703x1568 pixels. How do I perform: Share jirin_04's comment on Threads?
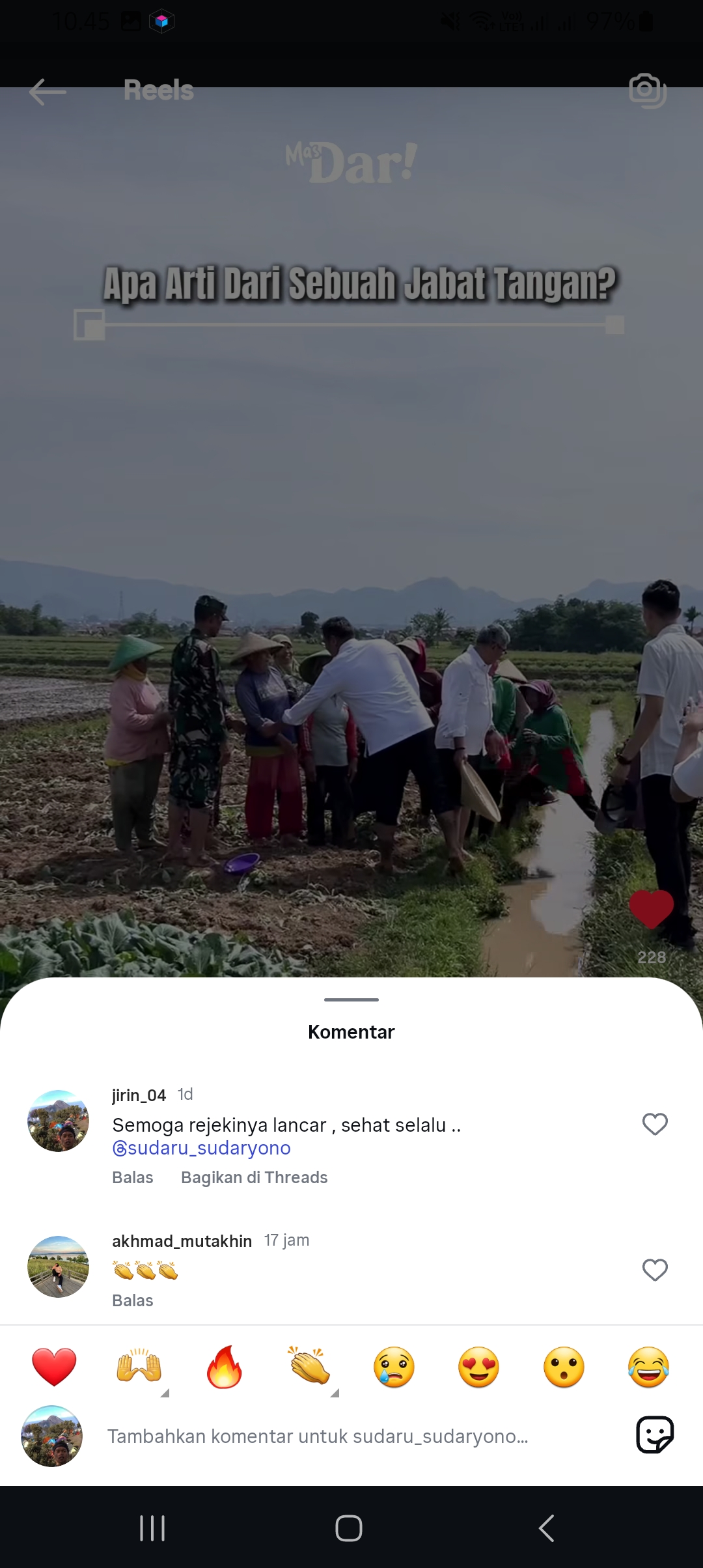tap(255, 1177)
